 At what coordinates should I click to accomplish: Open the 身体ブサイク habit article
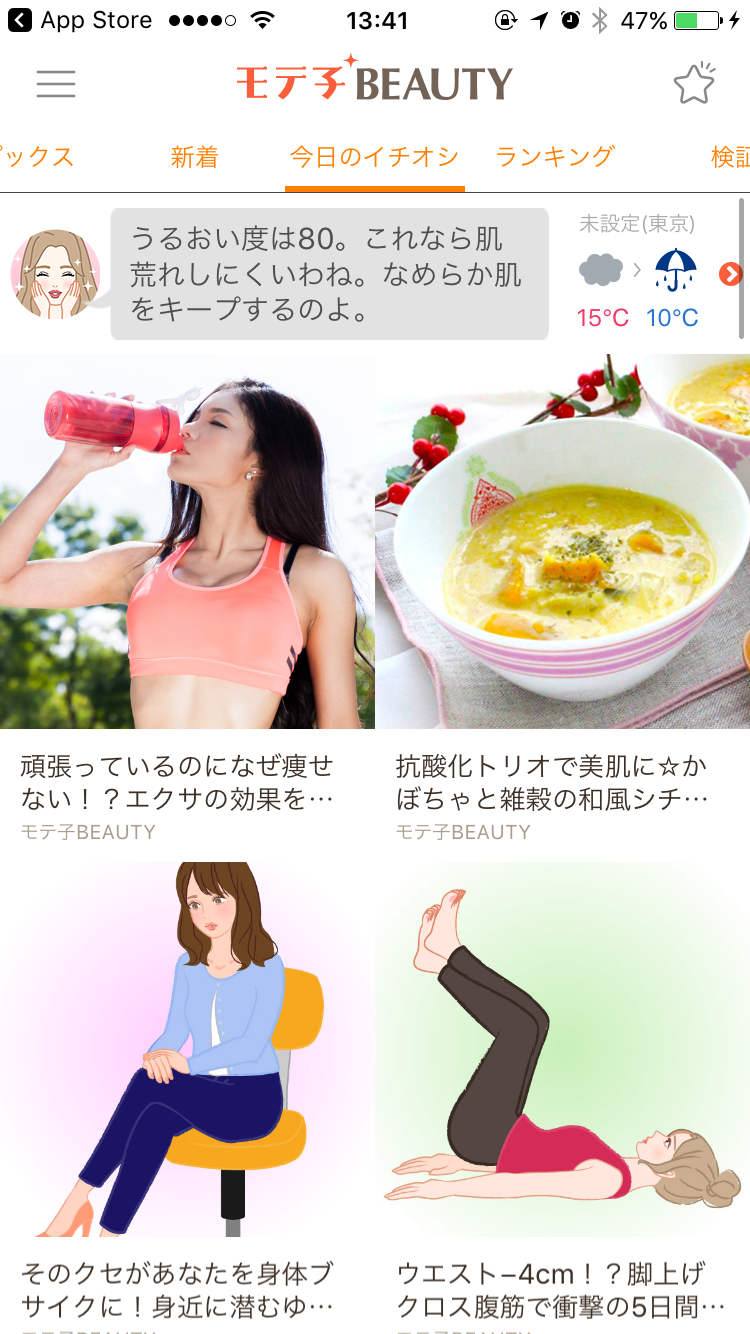coord(187,1097)
